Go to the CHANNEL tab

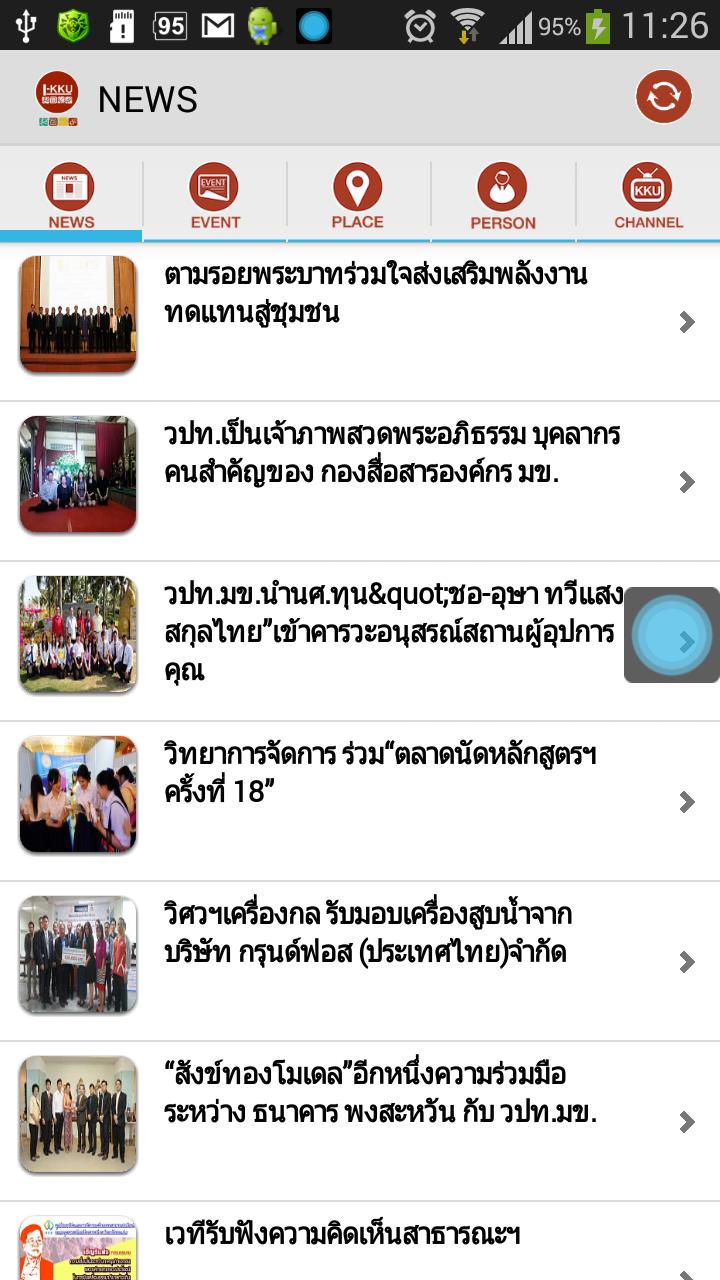click(x=648, y=196)
